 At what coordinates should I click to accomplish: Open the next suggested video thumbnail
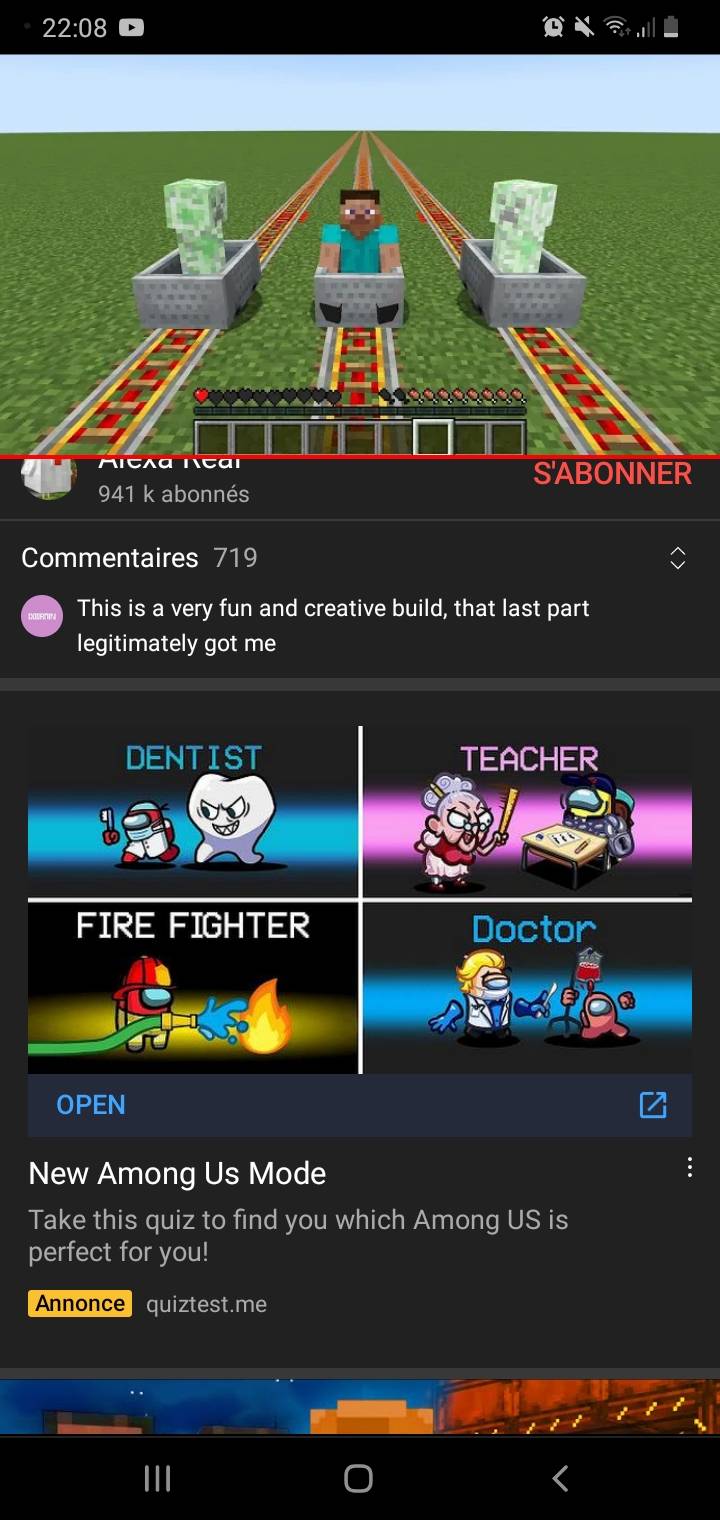[x=360, y=1407]
